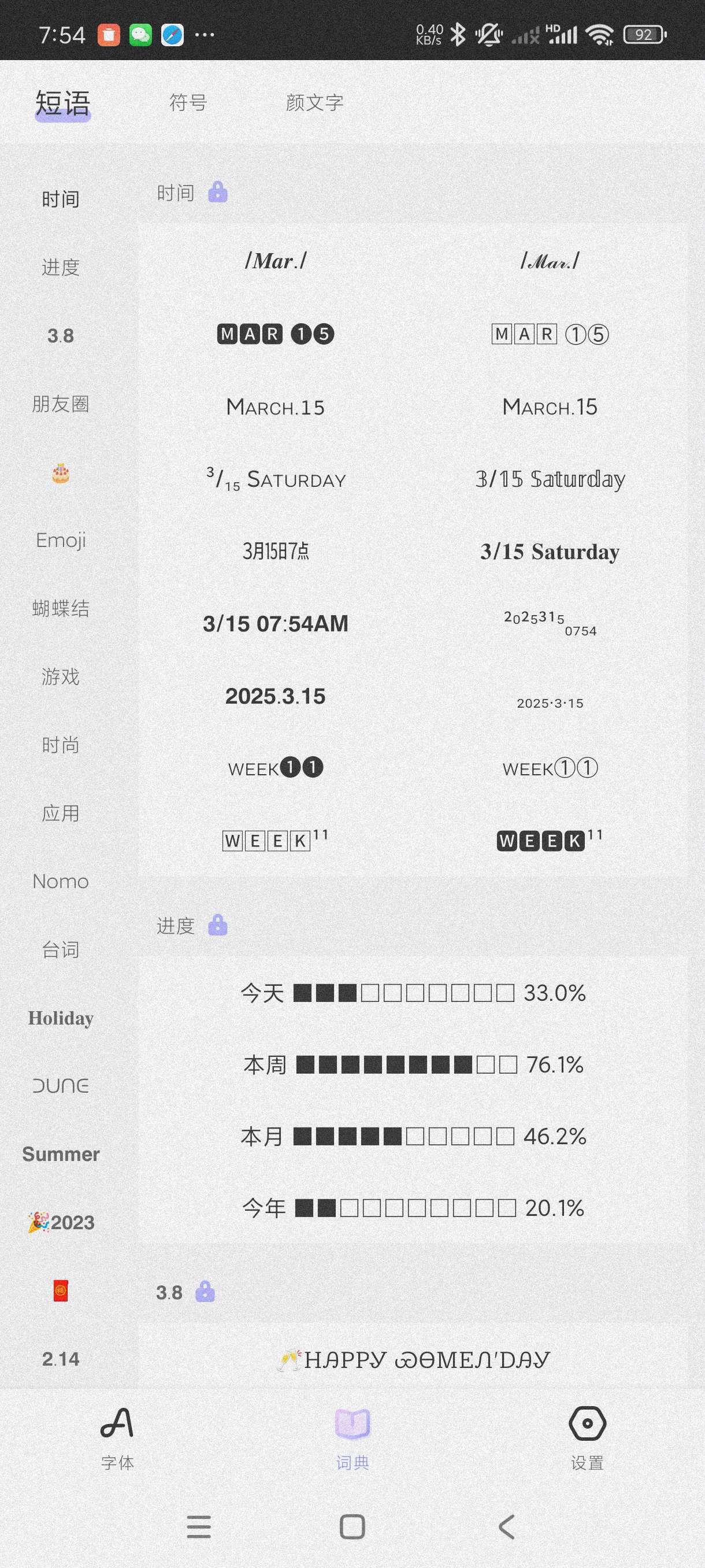Image resolution: width=705 pixels, height=1568 pixels.
Task: Open the Summer category
Action: tap(61, 1154)
